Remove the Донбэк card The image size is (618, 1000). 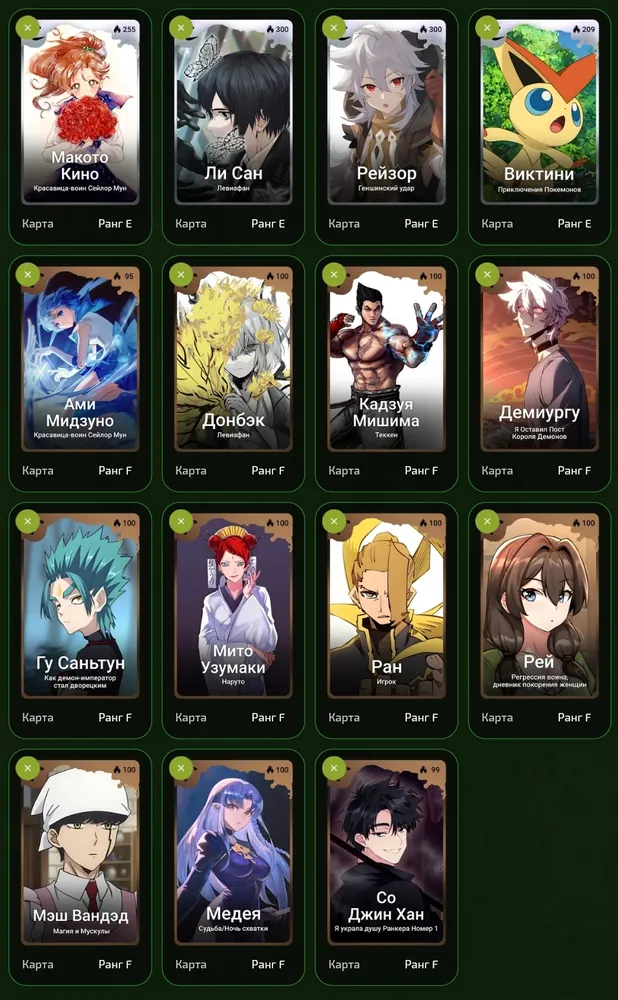click(180, 275)
